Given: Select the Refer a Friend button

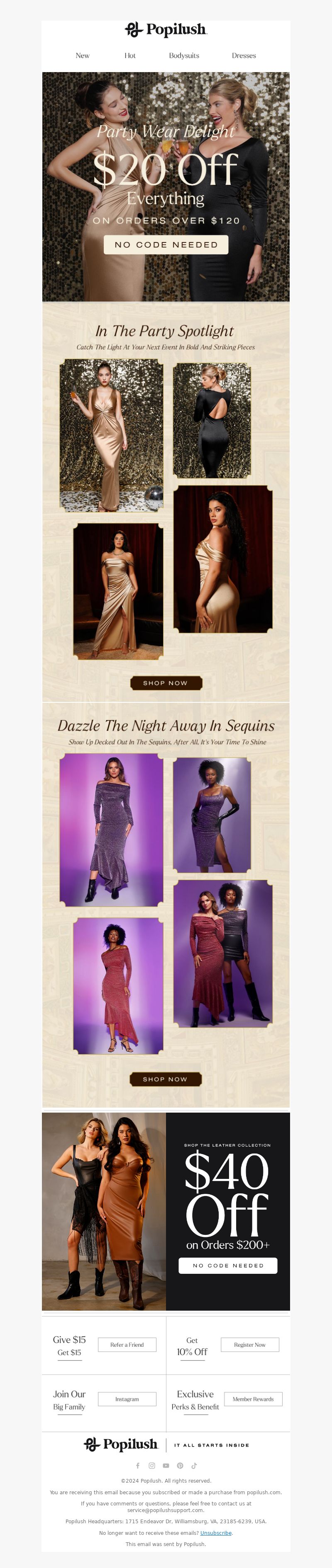Looking at the screenshot, I should pos(127,1345).
